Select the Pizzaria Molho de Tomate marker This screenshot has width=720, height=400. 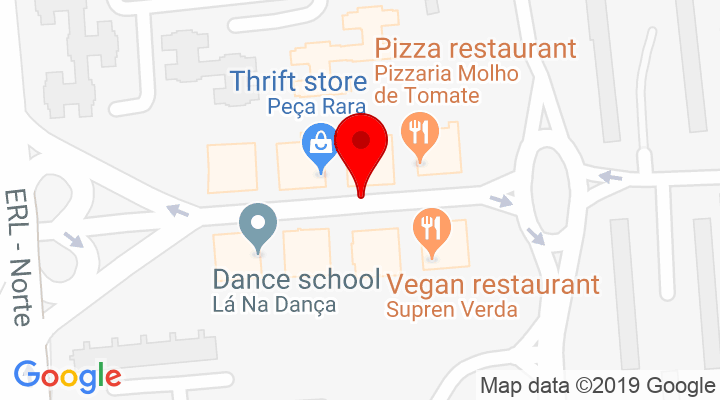tap(421, 134)
